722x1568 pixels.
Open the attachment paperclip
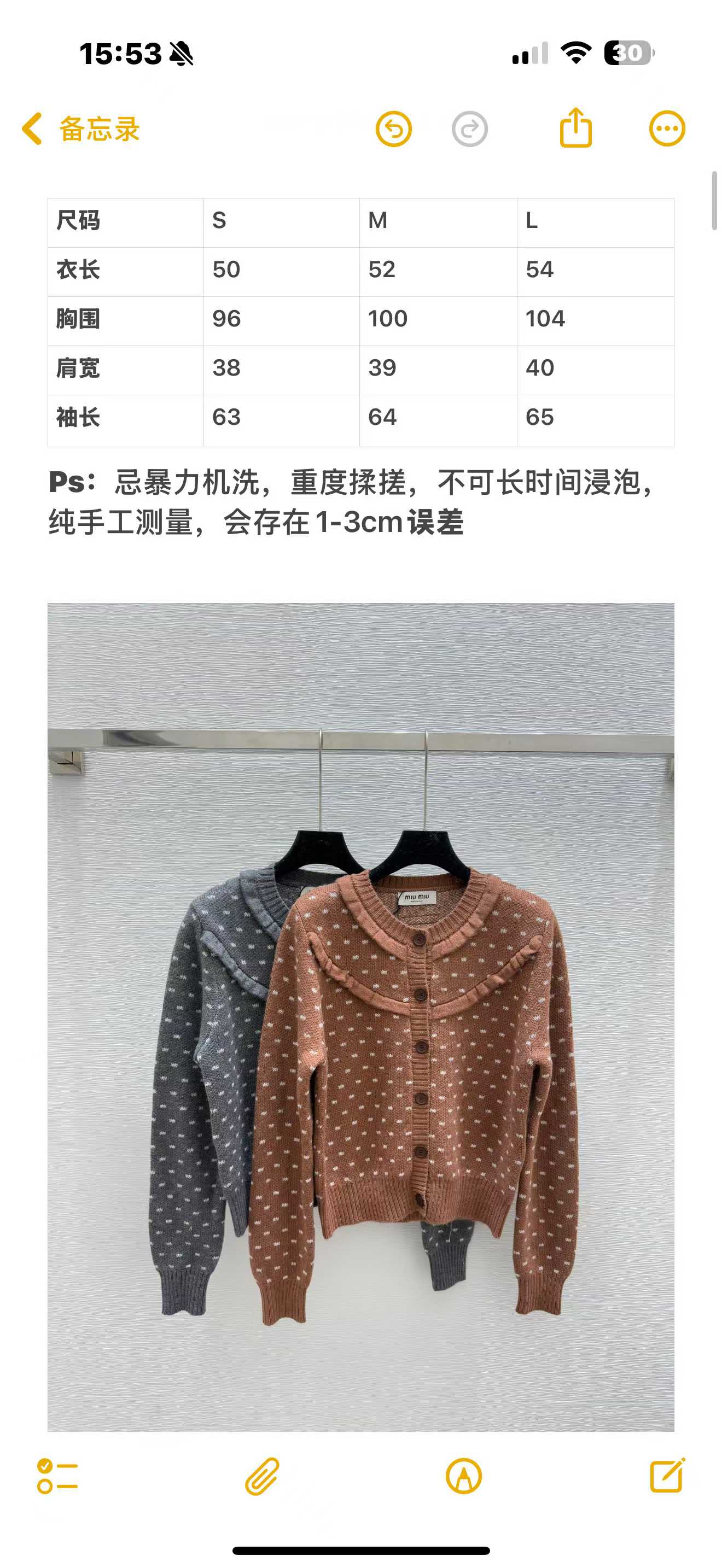click(263, 1476)
